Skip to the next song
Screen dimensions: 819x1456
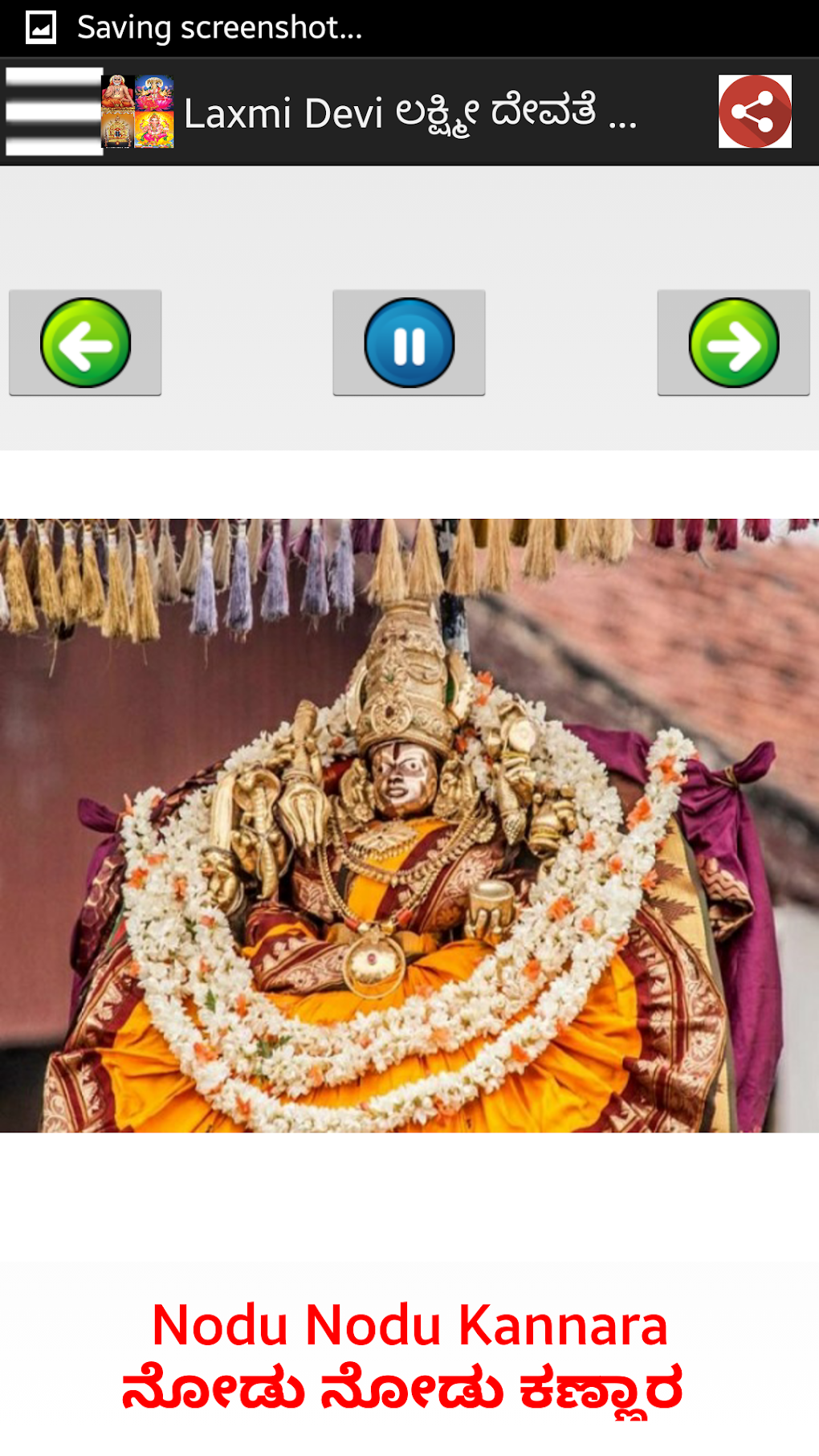click(x=733, y=343)
